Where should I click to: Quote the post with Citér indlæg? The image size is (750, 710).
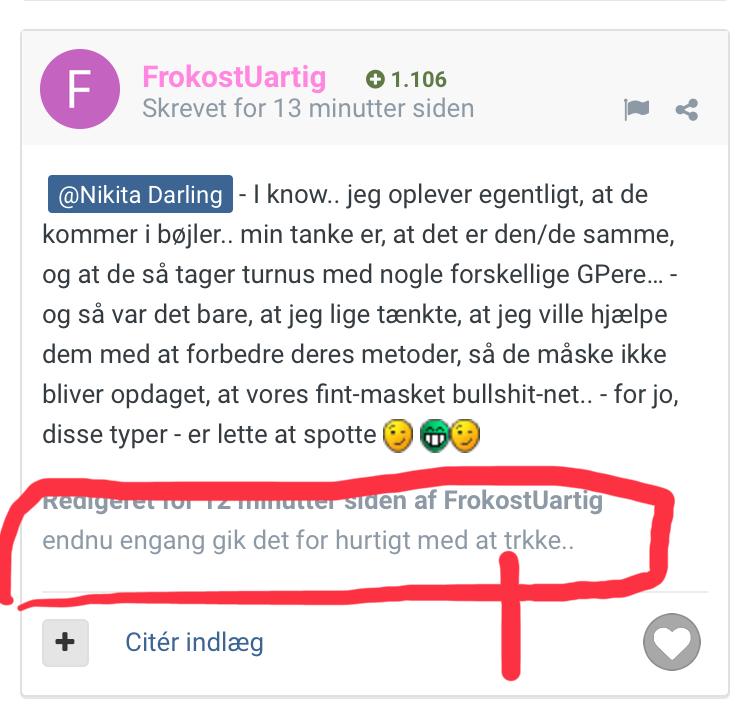click(x=194, y=642)
